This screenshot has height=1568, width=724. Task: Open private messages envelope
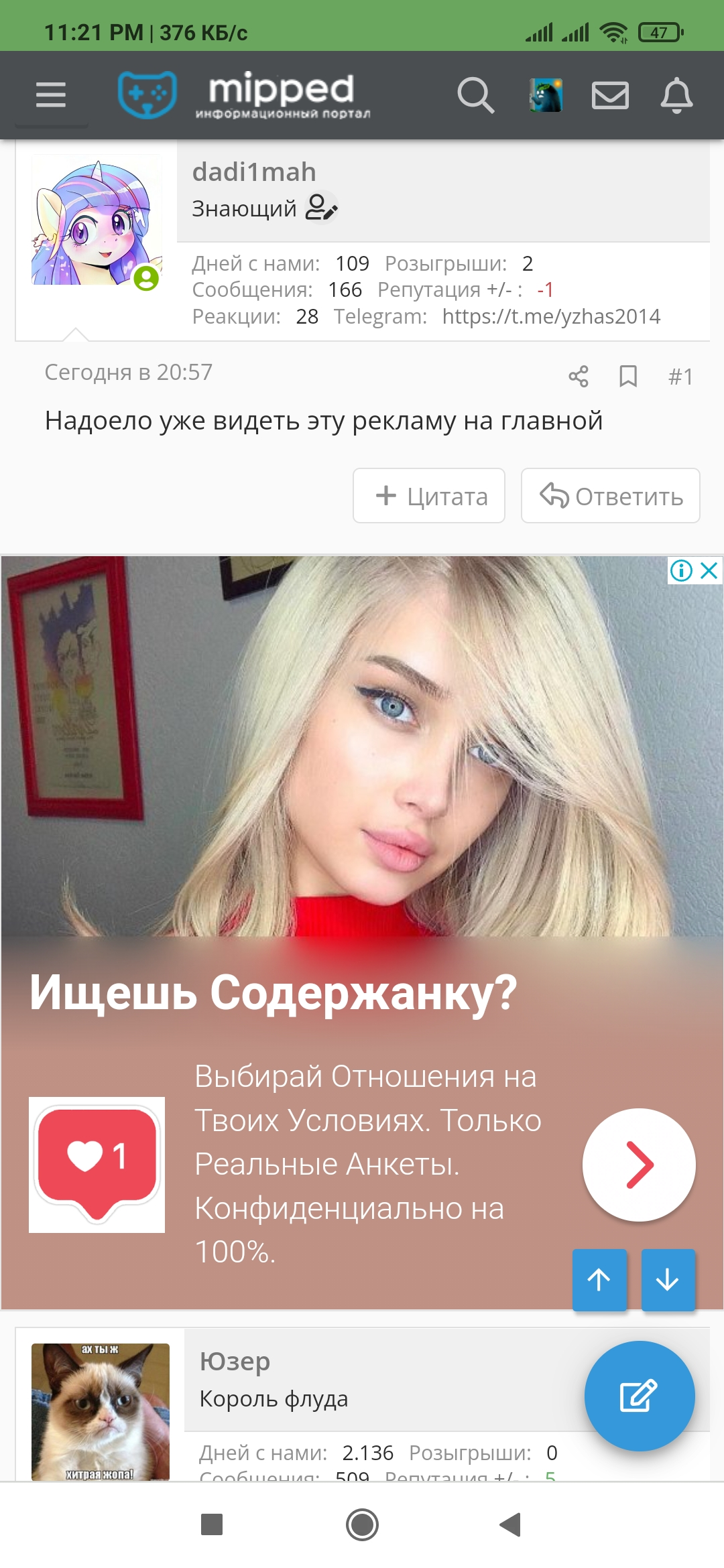(610, 95)
